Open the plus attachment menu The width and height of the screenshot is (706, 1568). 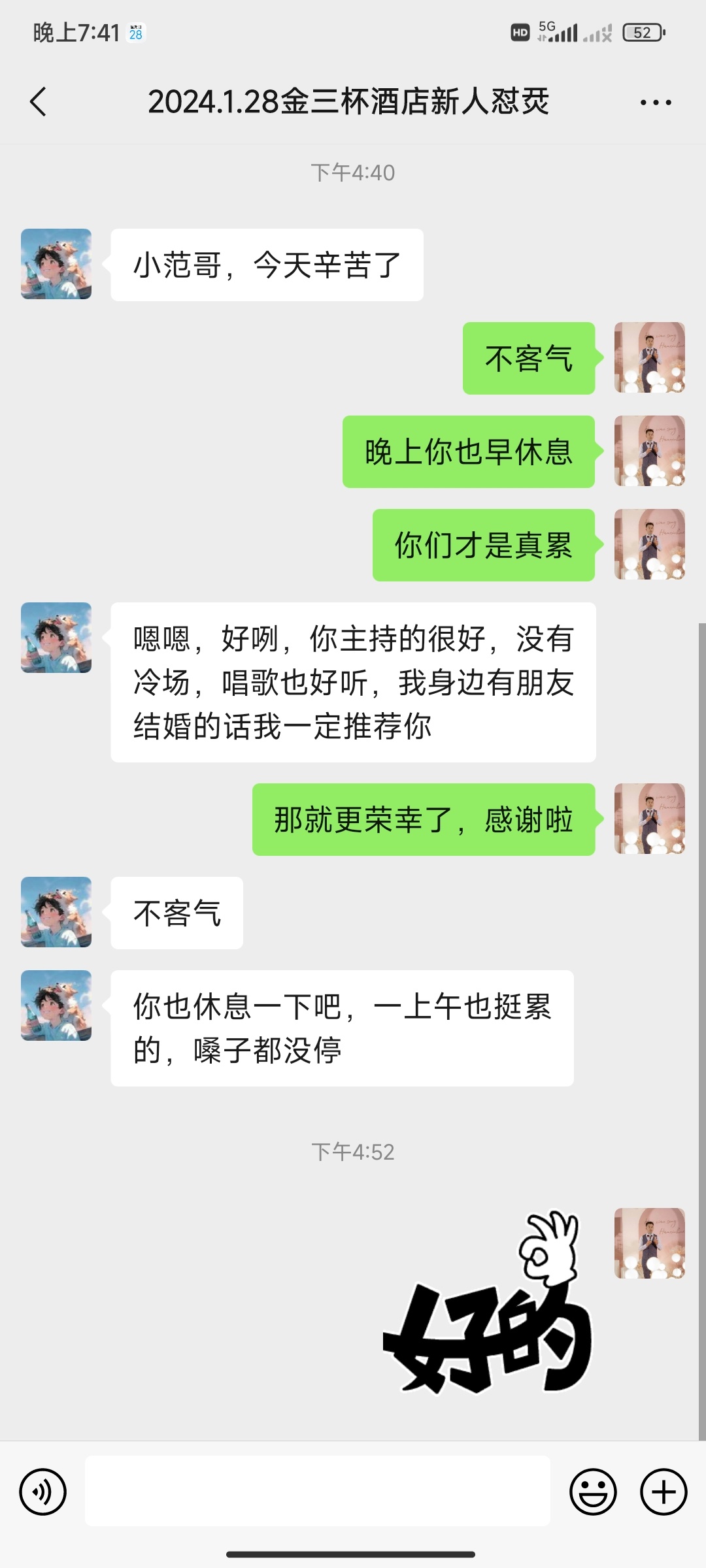point(664,1492)
